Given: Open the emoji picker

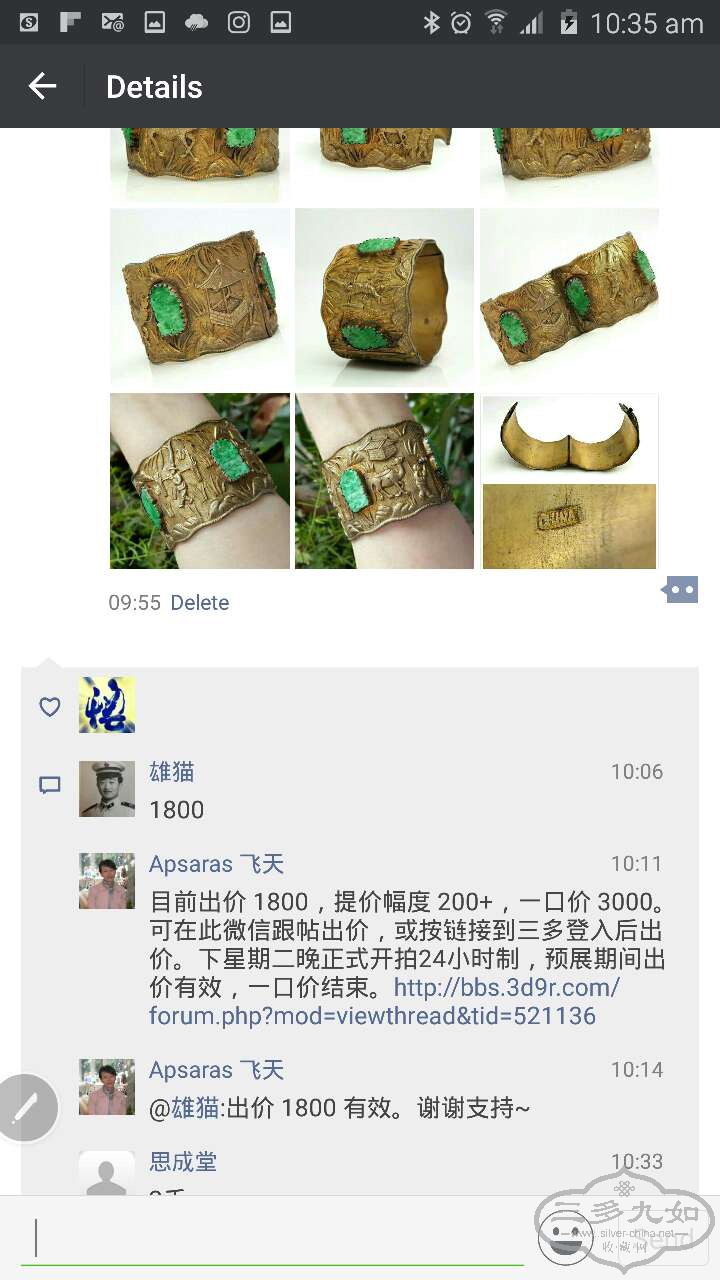Looking at the screenshot, I should click(x=564, y=1237).
